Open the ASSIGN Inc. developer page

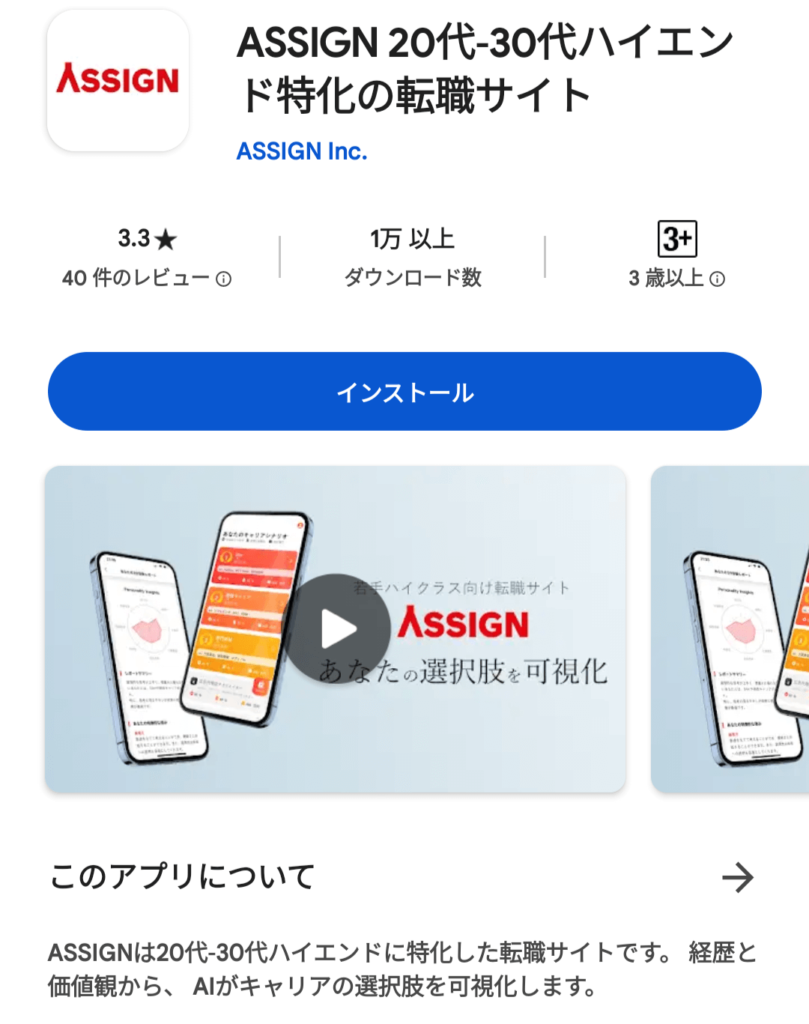[302, 152]
